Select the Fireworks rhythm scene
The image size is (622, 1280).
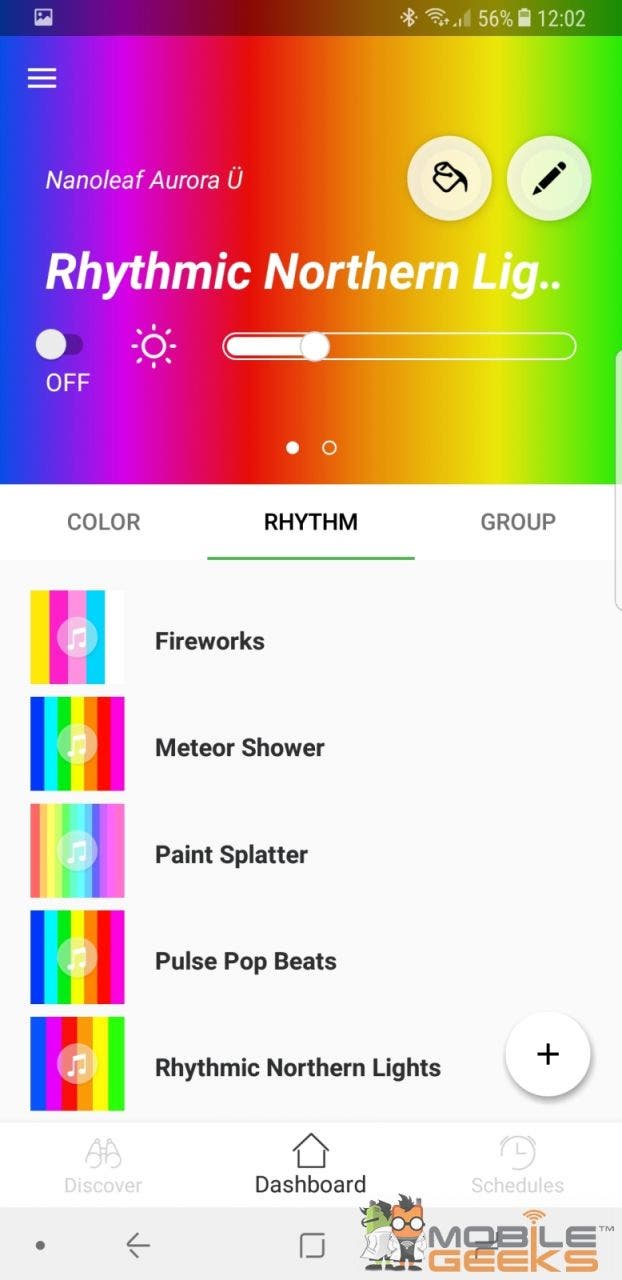coord(311,638)
